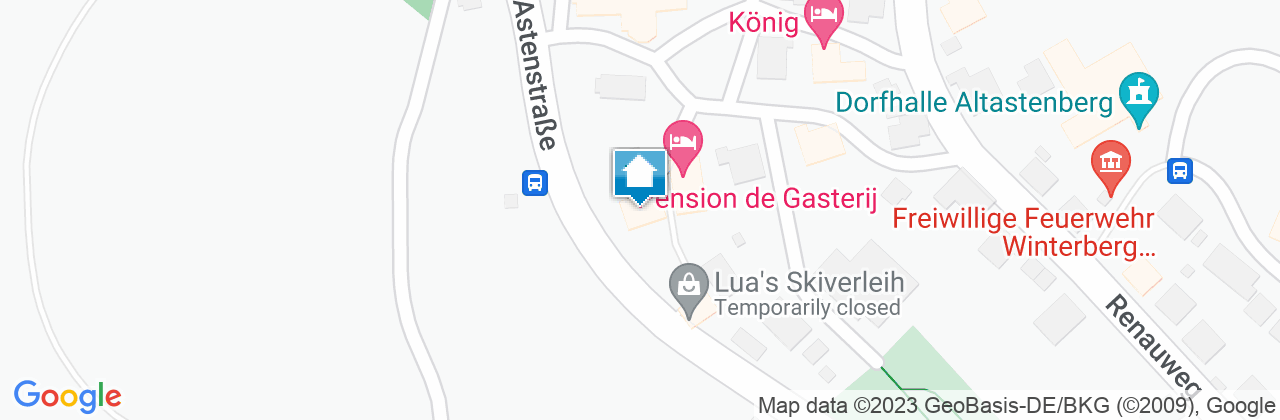Open the bus stop near Renauweg
This screenshot has height=420, width=1280.
(x=1180, y=171)
